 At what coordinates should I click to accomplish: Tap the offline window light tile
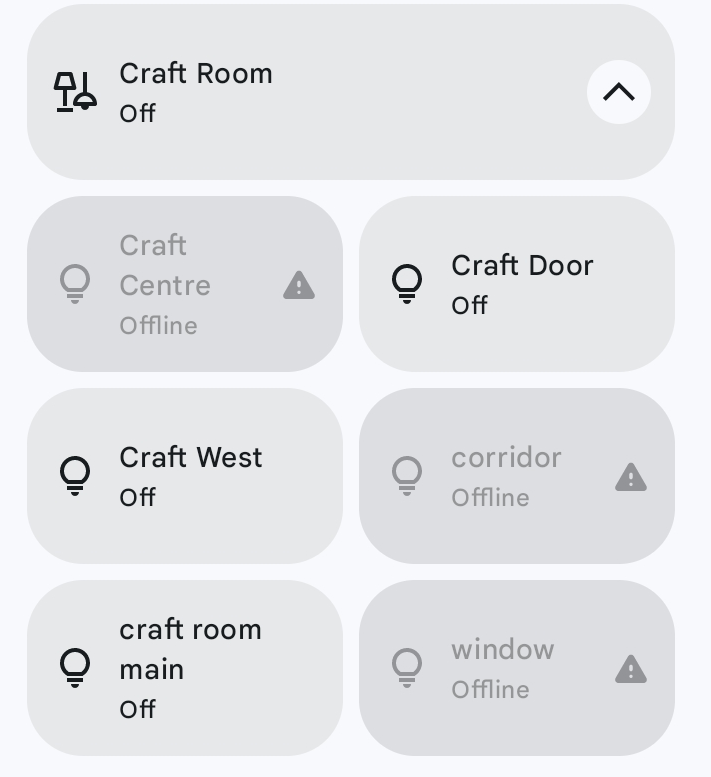pos(516,668)
